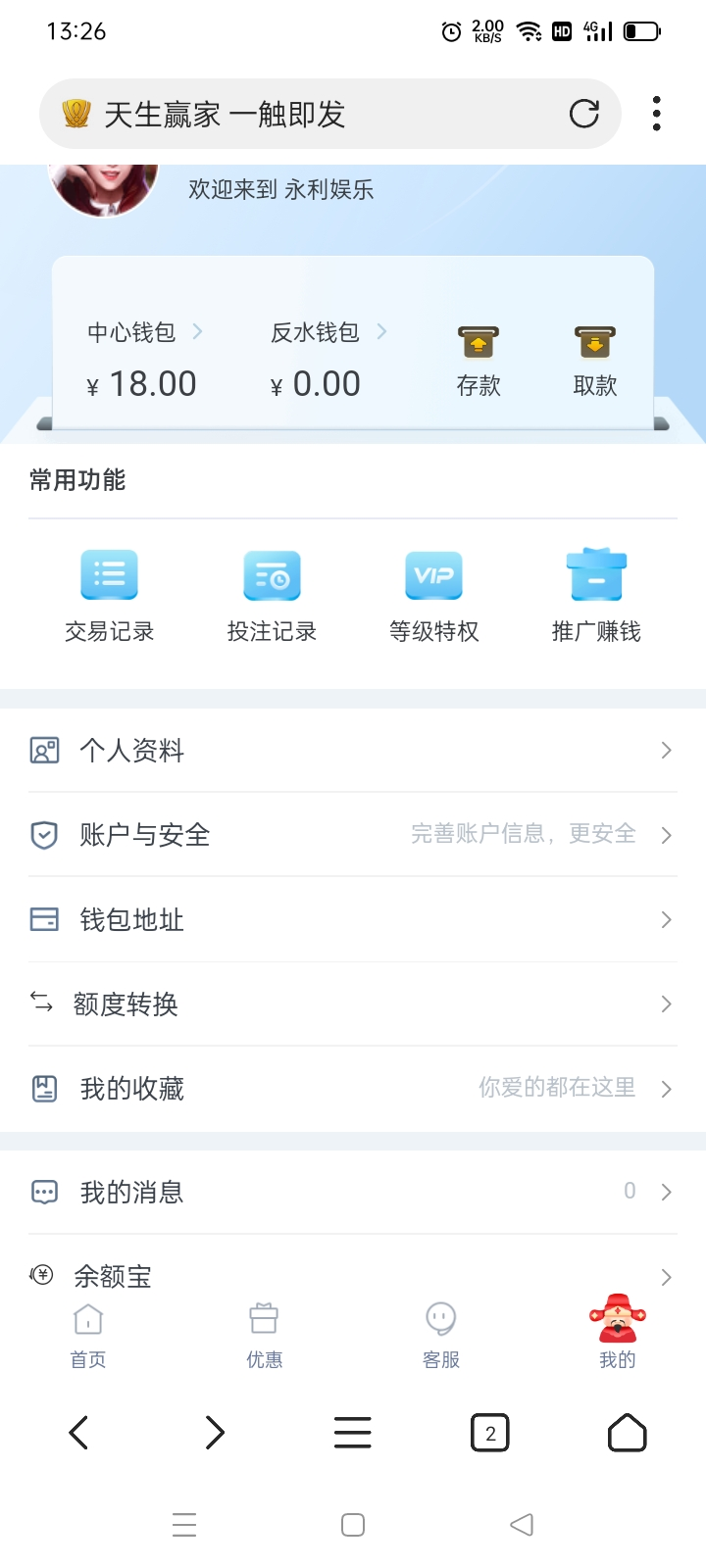
Task: Reload the page with the refresh icon
Action: [x=584, y=115]
